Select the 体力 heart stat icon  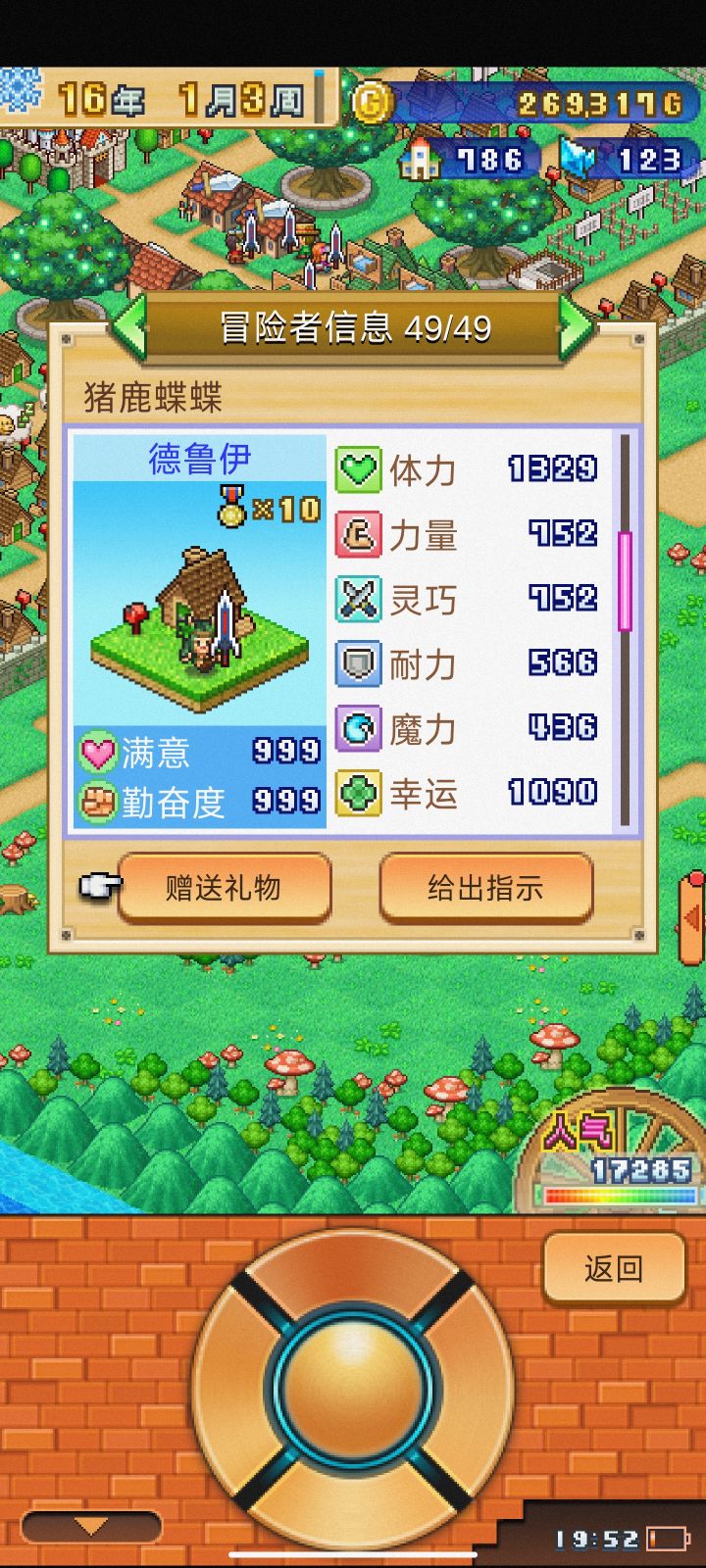point(359,469)
